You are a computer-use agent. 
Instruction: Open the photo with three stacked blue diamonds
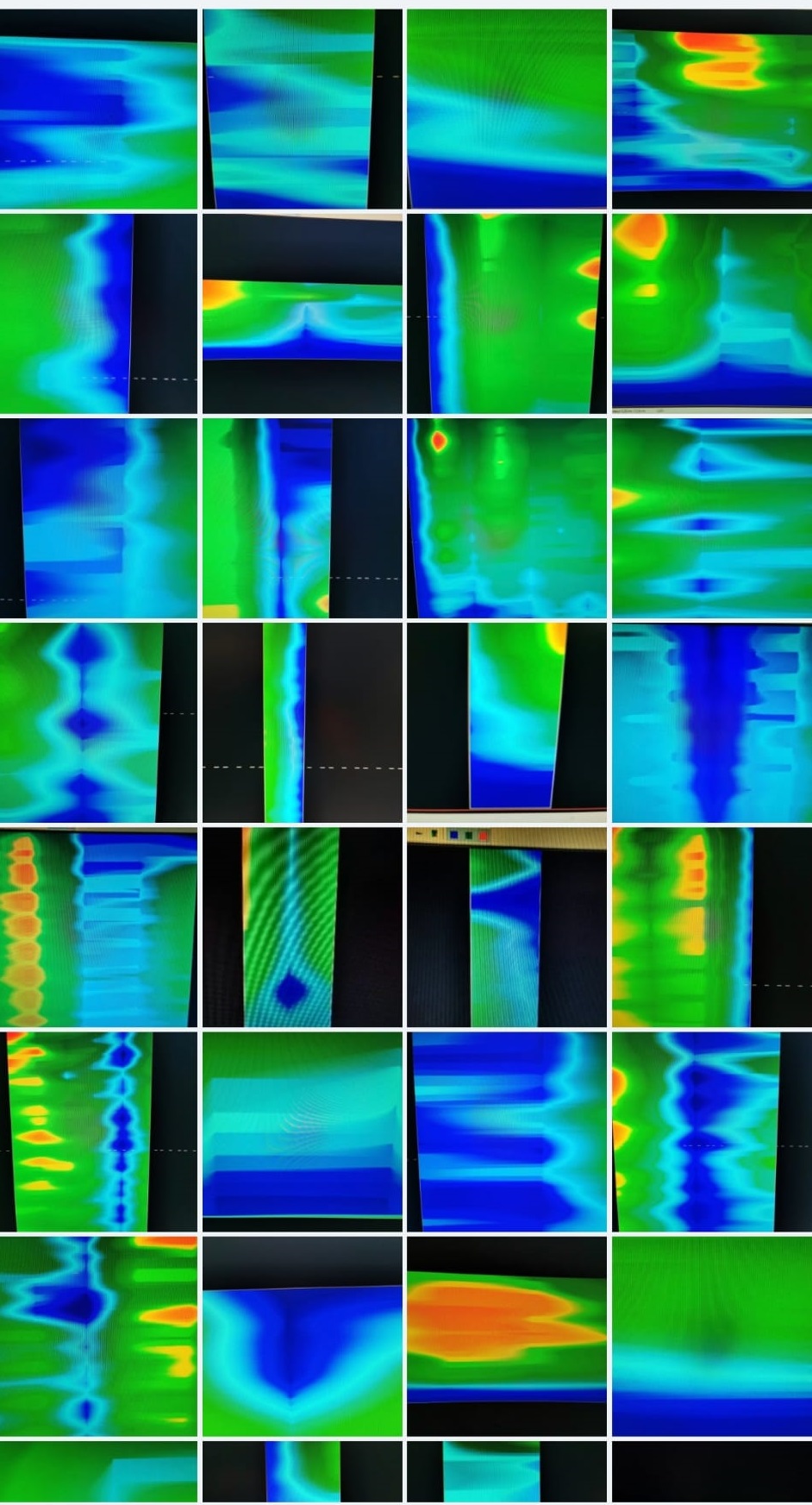point(98,722)
